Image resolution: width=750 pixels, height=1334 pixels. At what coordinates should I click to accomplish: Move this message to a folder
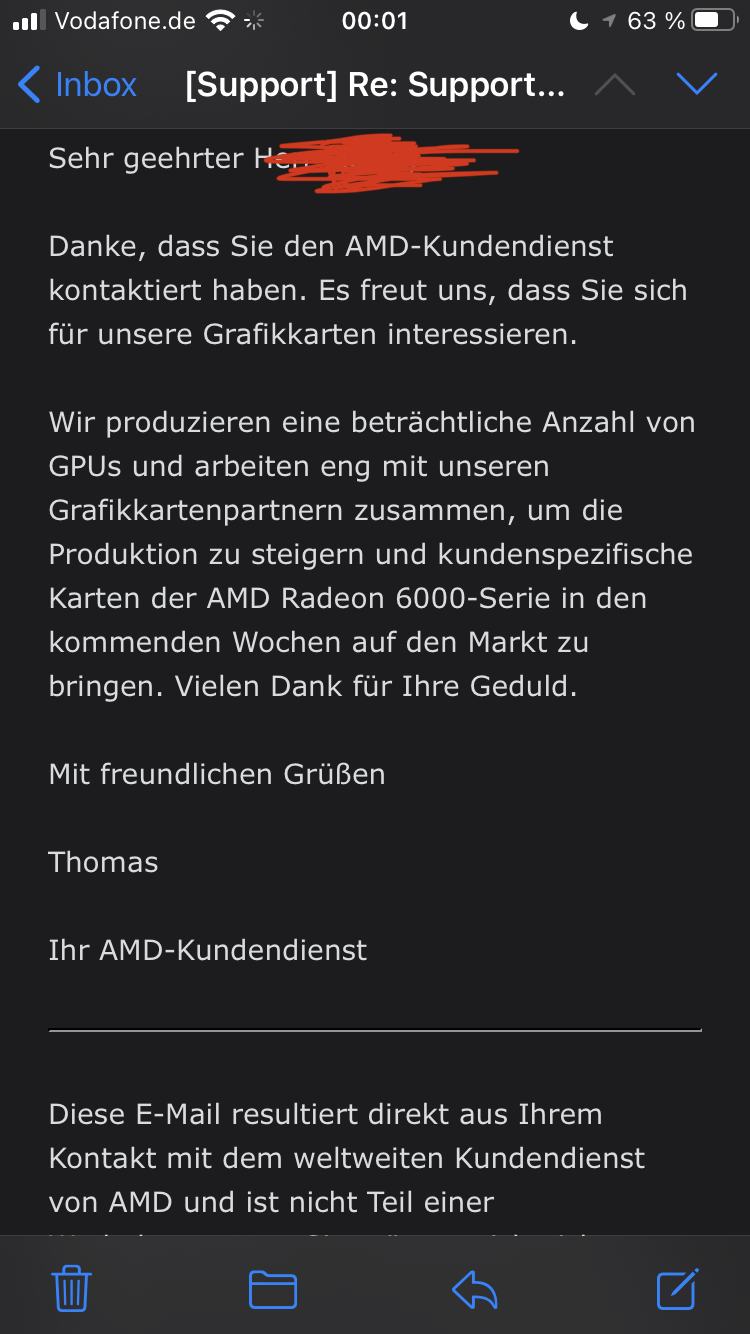273,1288
